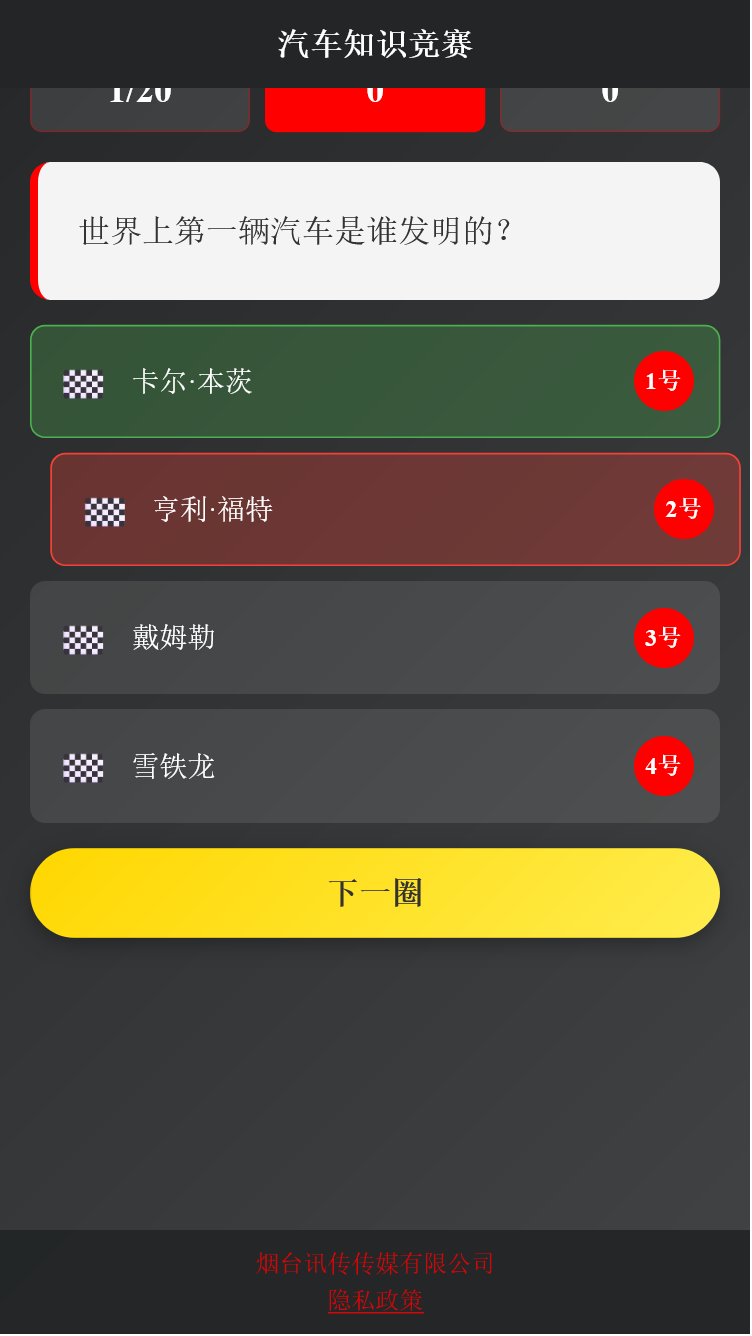Viewport: 752px width, 1336px height.
Task: Click the red 1号 badge
Action: 663,381
